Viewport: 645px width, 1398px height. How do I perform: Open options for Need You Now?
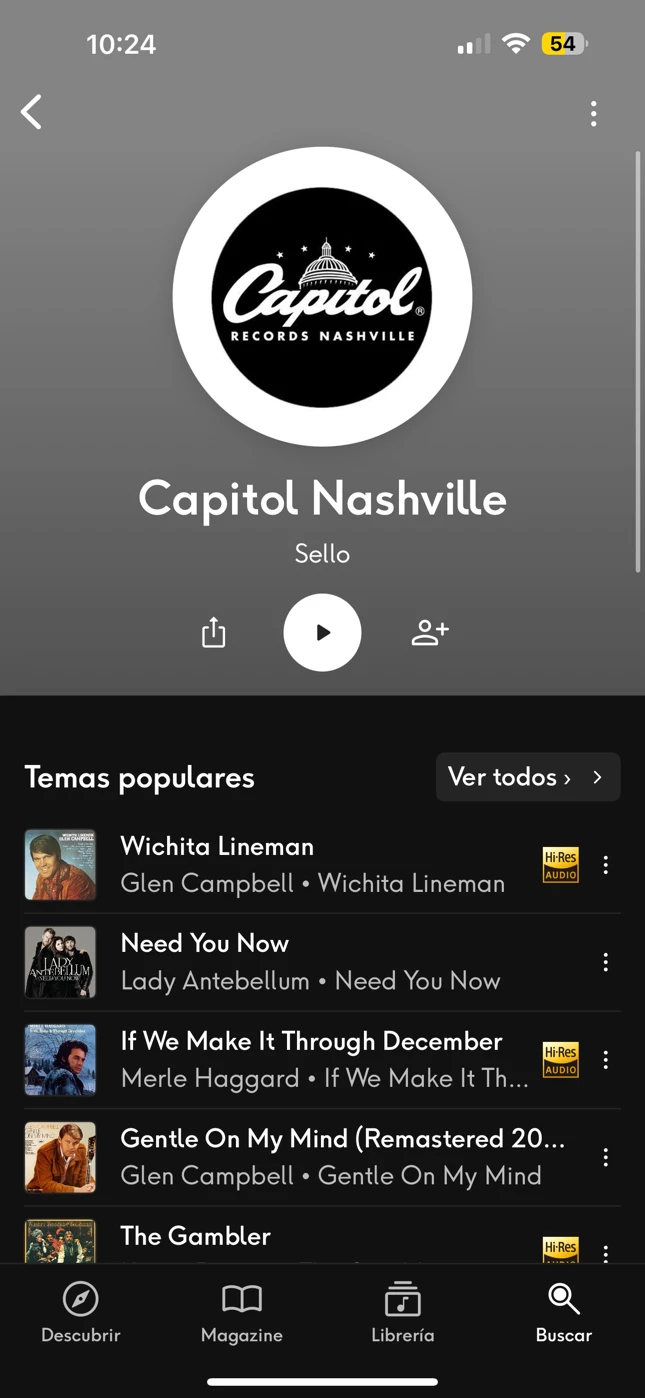[605, 962]
